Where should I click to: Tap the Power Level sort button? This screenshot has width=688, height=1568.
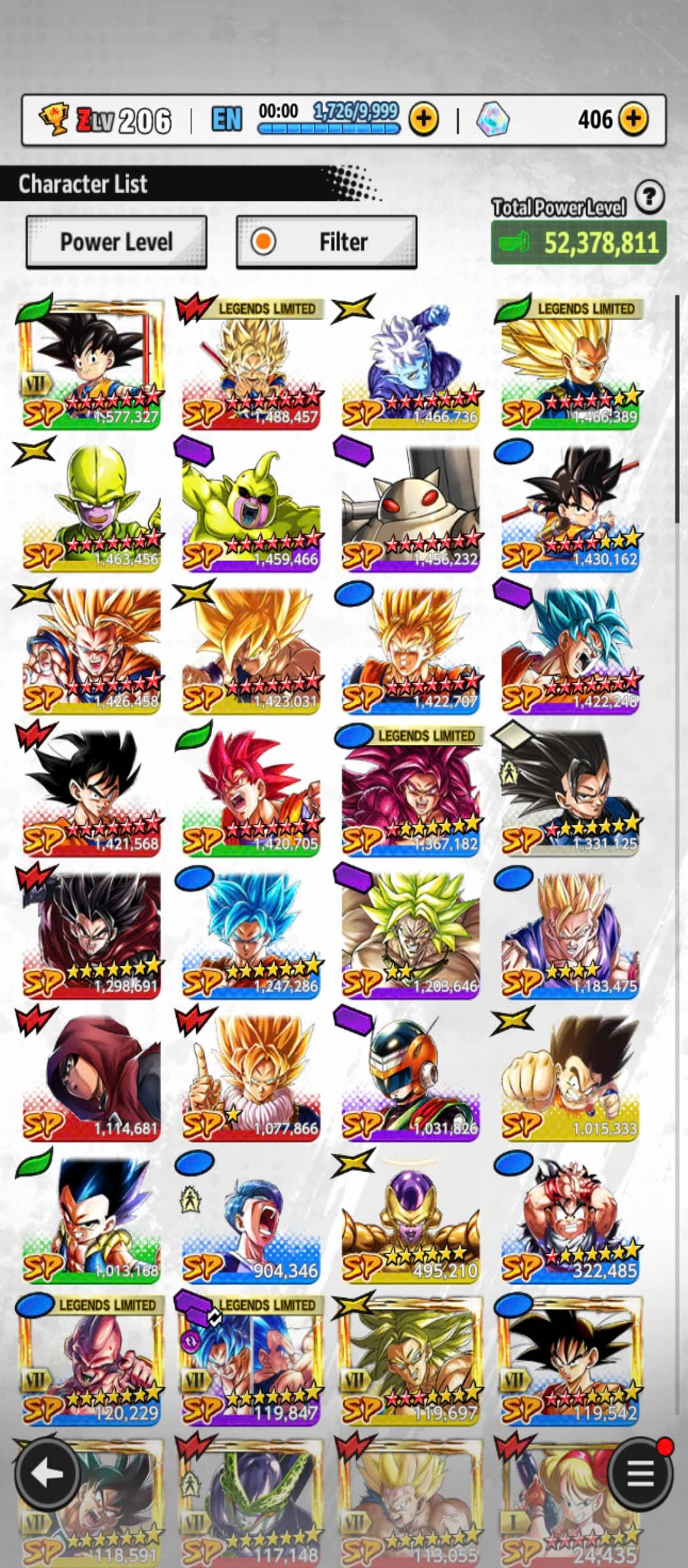116,242
